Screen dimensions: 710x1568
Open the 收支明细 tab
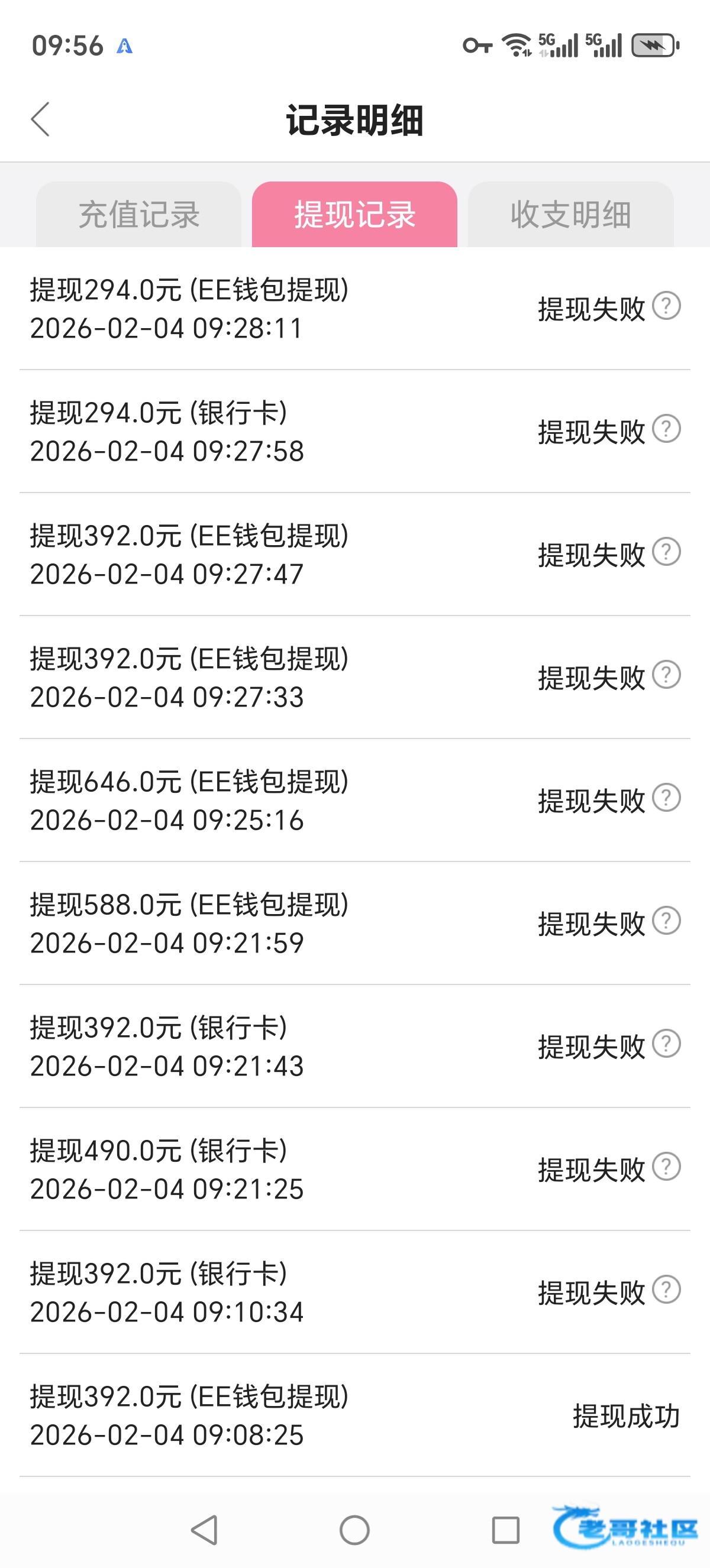click(x=570, y=214)
